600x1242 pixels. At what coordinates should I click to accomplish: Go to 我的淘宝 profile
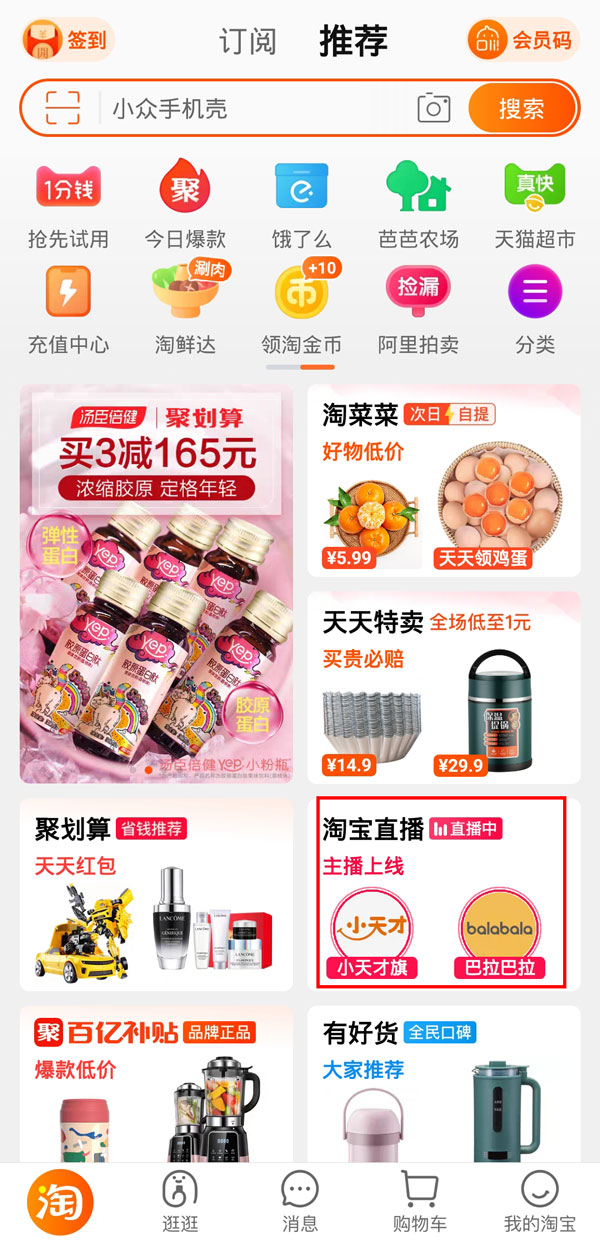[540, 1202]
